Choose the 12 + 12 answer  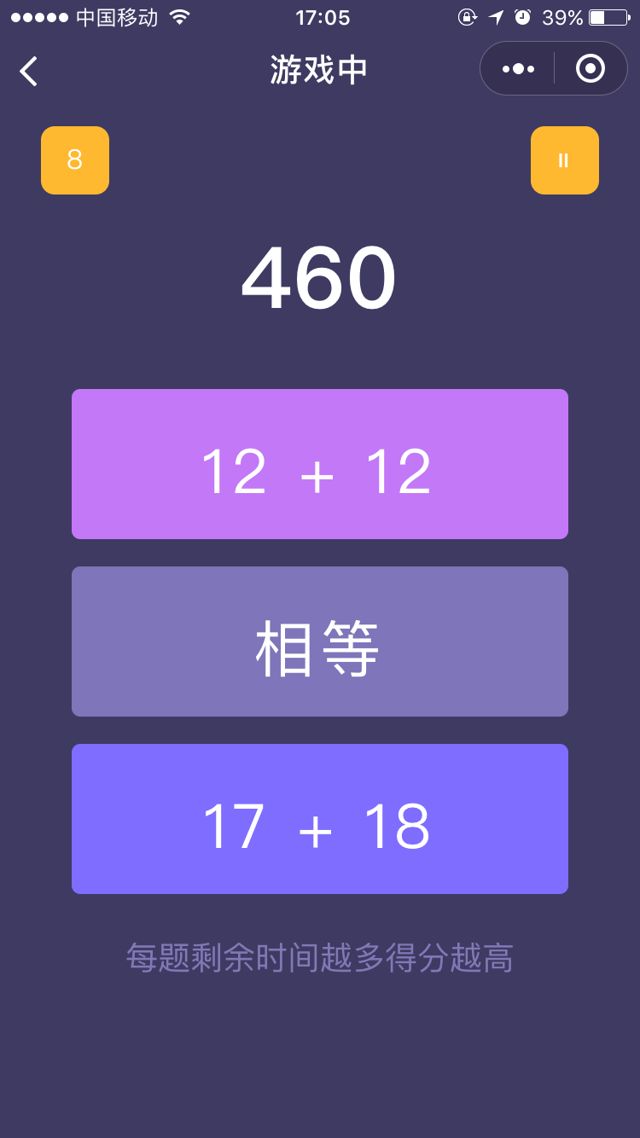tap(320, 464)
